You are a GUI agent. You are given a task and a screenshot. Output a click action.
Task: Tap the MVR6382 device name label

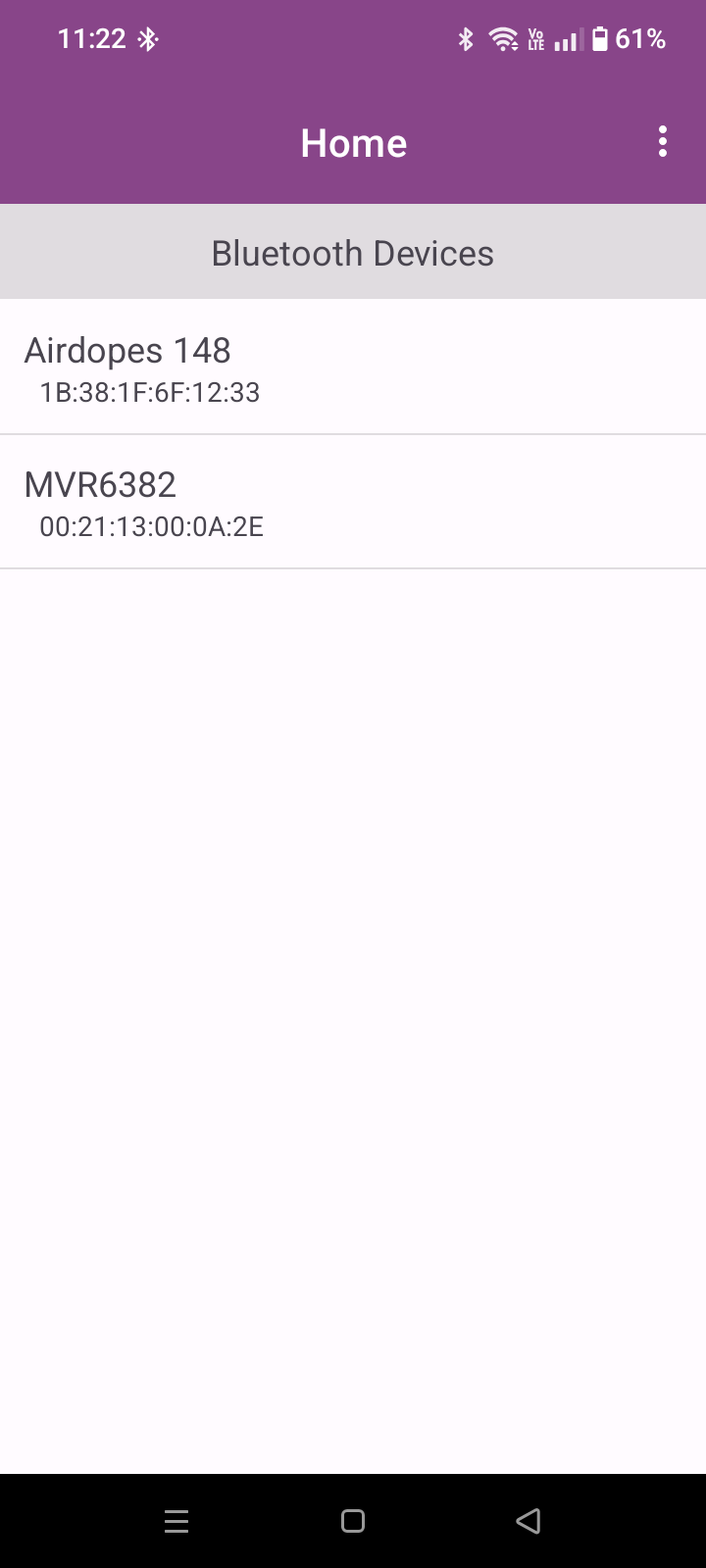pyautogui.click(x=100, y=483)
